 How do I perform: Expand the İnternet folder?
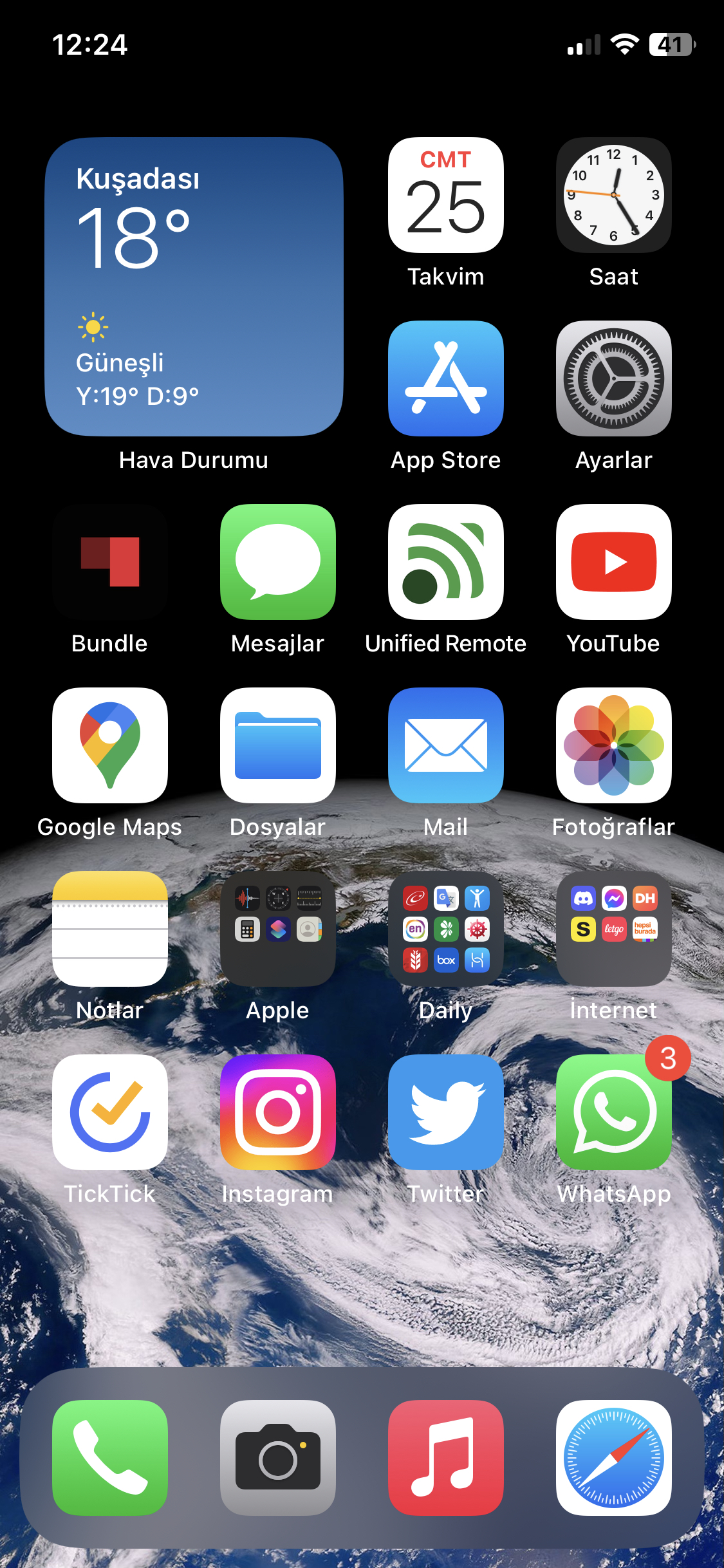pos(614,929)
